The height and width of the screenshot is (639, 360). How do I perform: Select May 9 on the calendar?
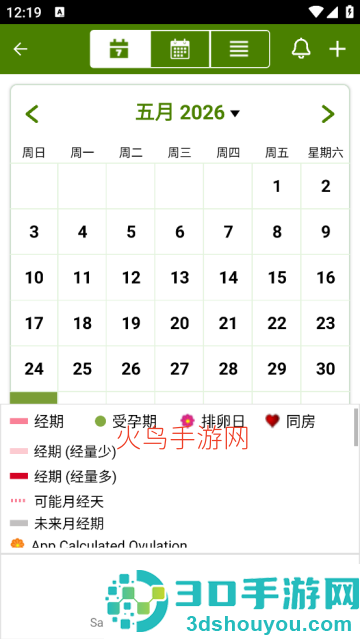[x=325, y=232]
